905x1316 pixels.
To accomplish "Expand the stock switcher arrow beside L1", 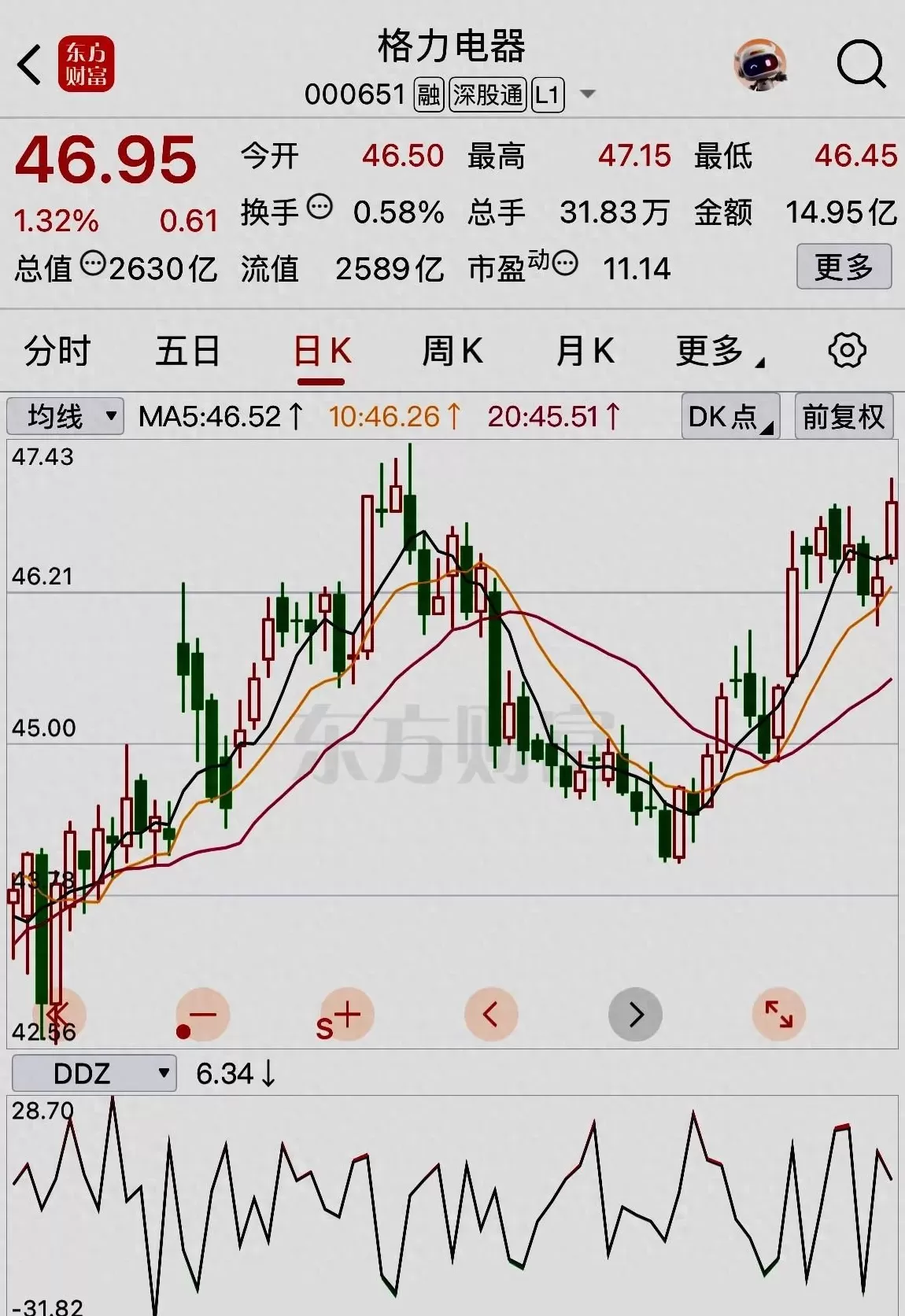I will 587,95.
